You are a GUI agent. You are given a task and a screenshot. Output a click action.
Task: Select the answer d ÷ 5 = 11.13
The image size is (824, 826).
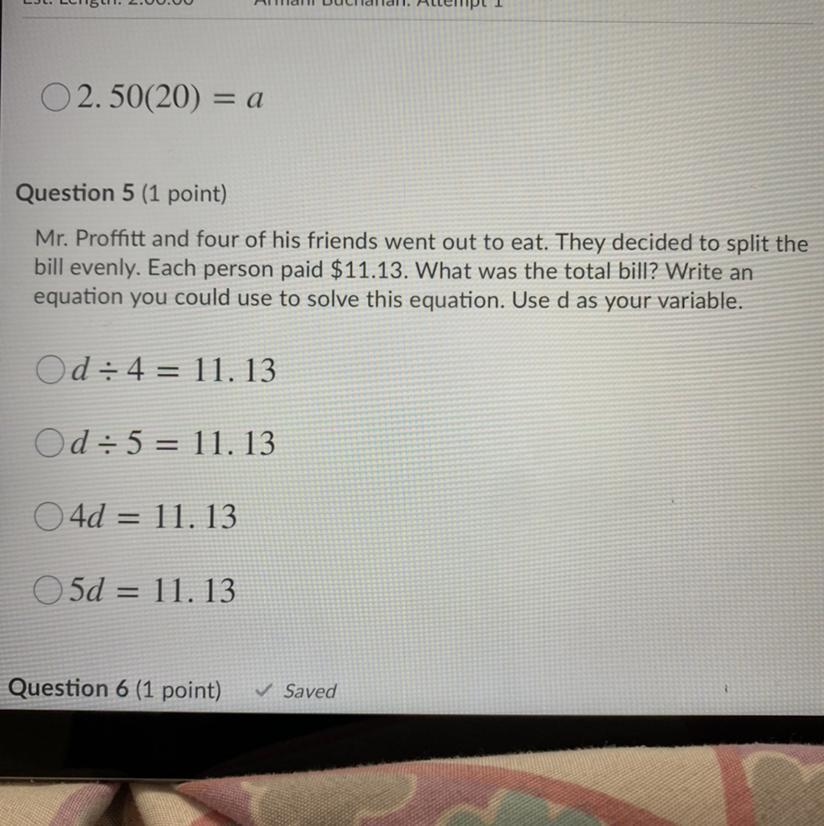tap(48, 443)
